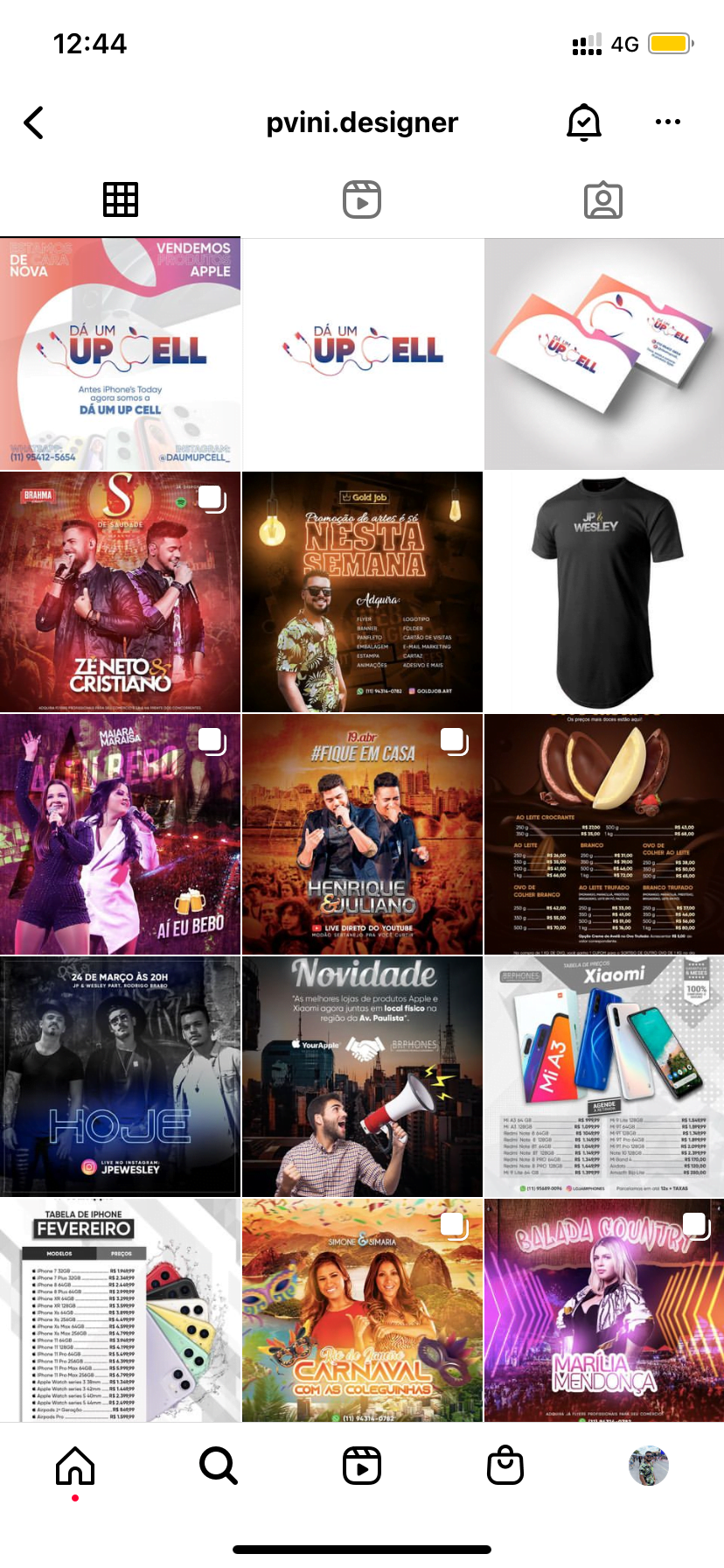This screenshot has width=724, height=1568.
Task: Open your own profile tab
Action: (648, 1465)
